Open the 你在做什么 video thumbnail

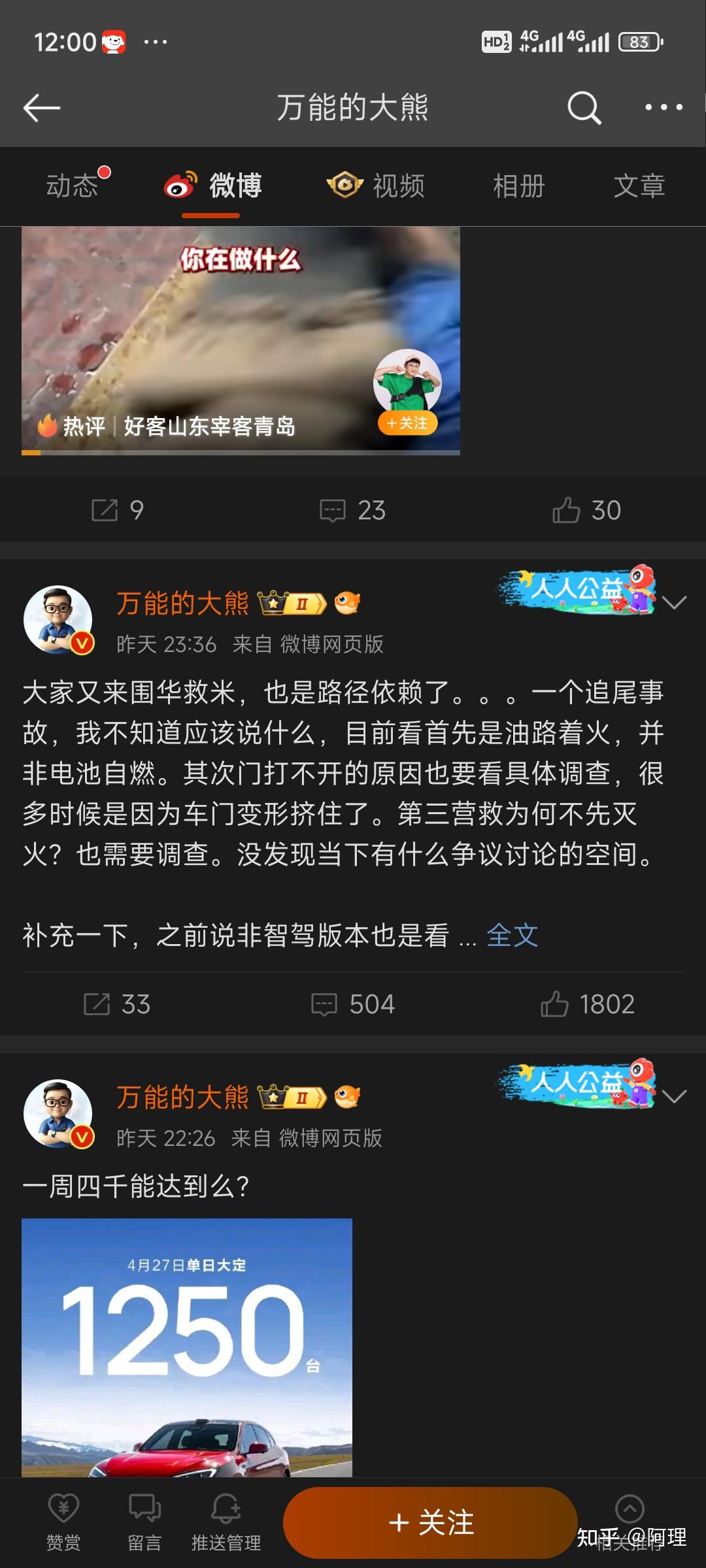pyautogui.click(x=241, y=340)
